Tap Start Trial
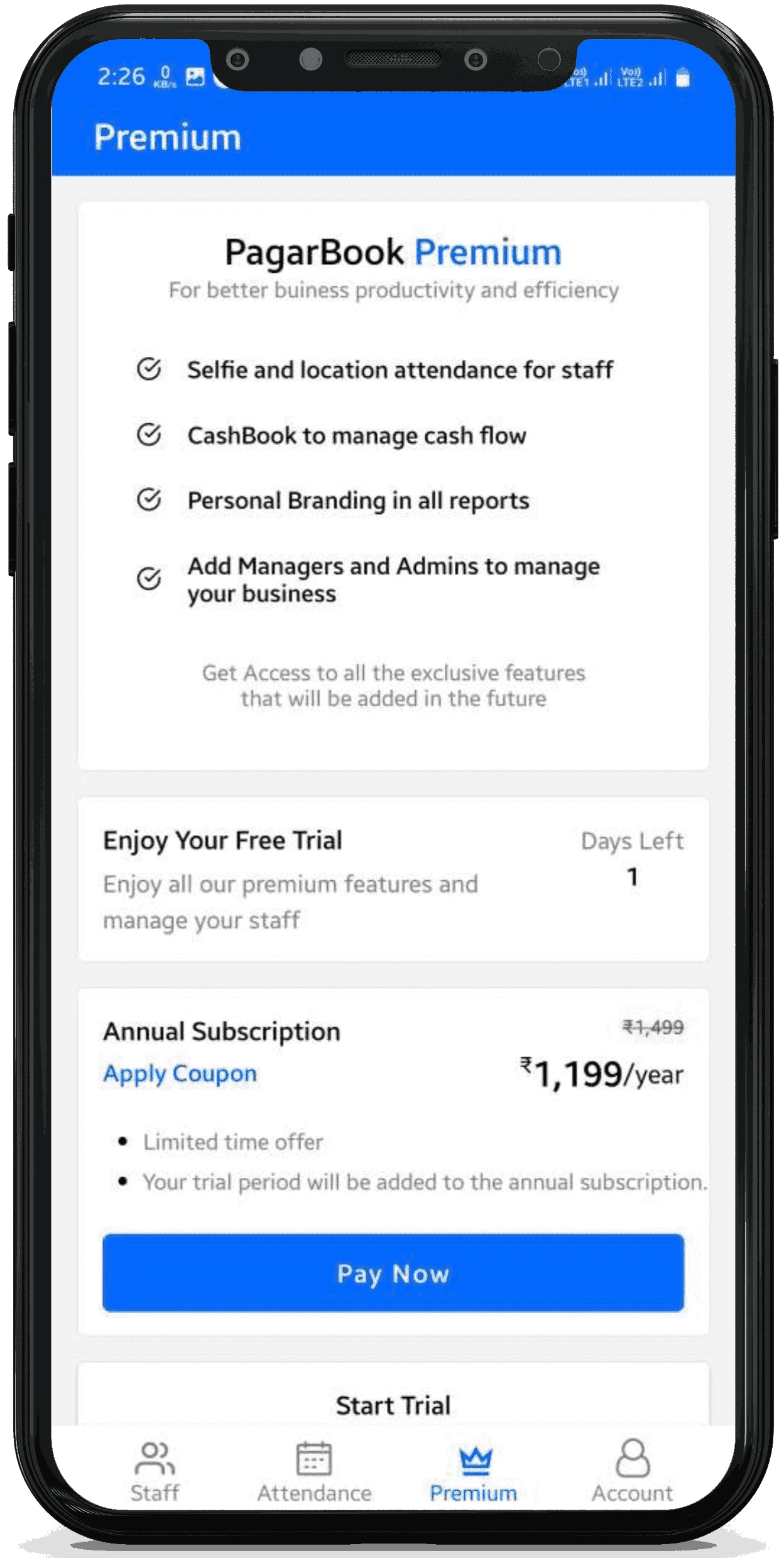Image resolution: width=784 pixels, height=1558 pixels. pos(393,1405)
